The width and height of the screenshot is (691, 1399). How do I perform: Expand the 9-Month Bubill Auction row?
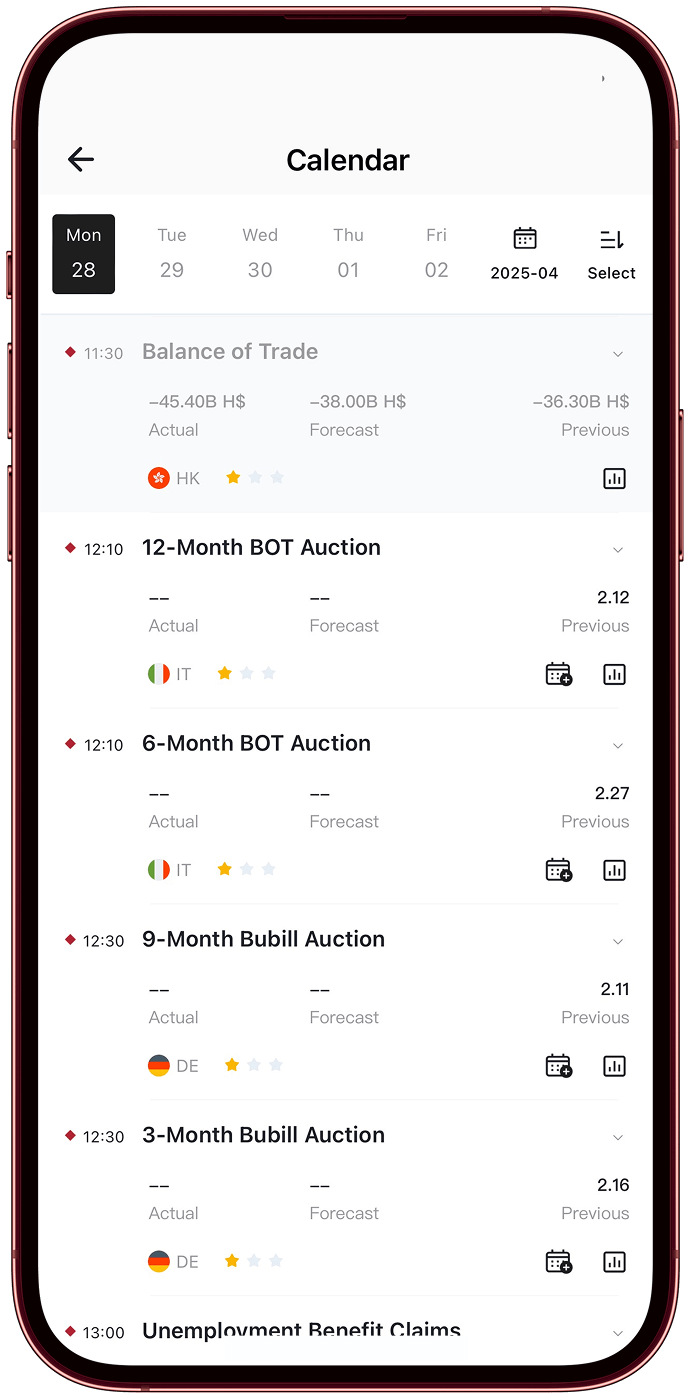[x=618, y=942]
